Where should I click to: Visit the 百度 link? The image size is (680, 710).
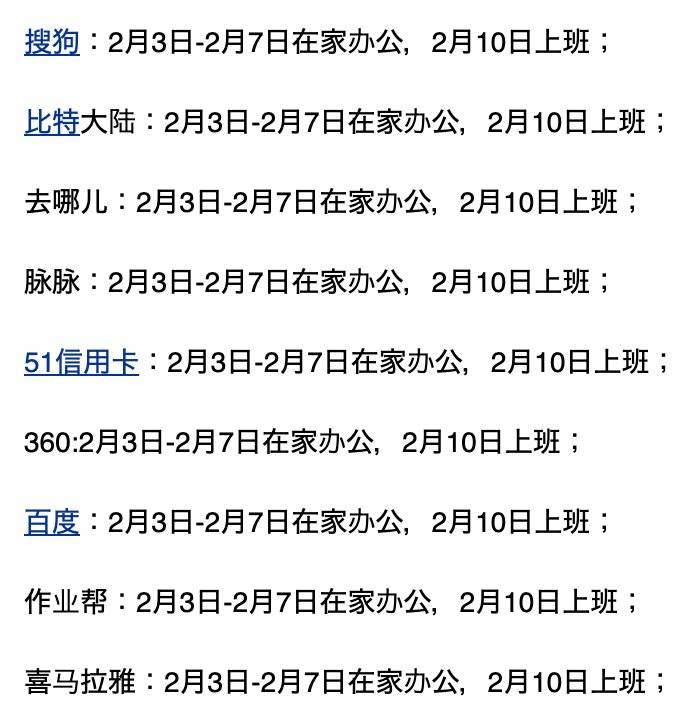(51, 522)
